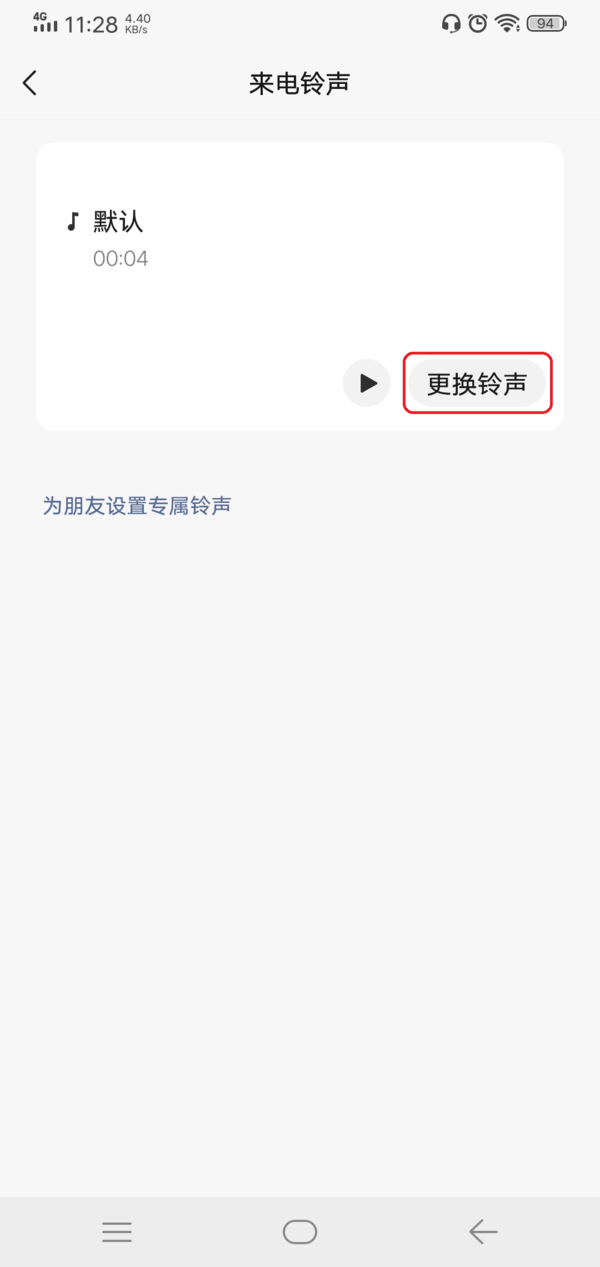The image size is (600, 1267).
Task: Go to the home screen
Action: (300, 1232)
